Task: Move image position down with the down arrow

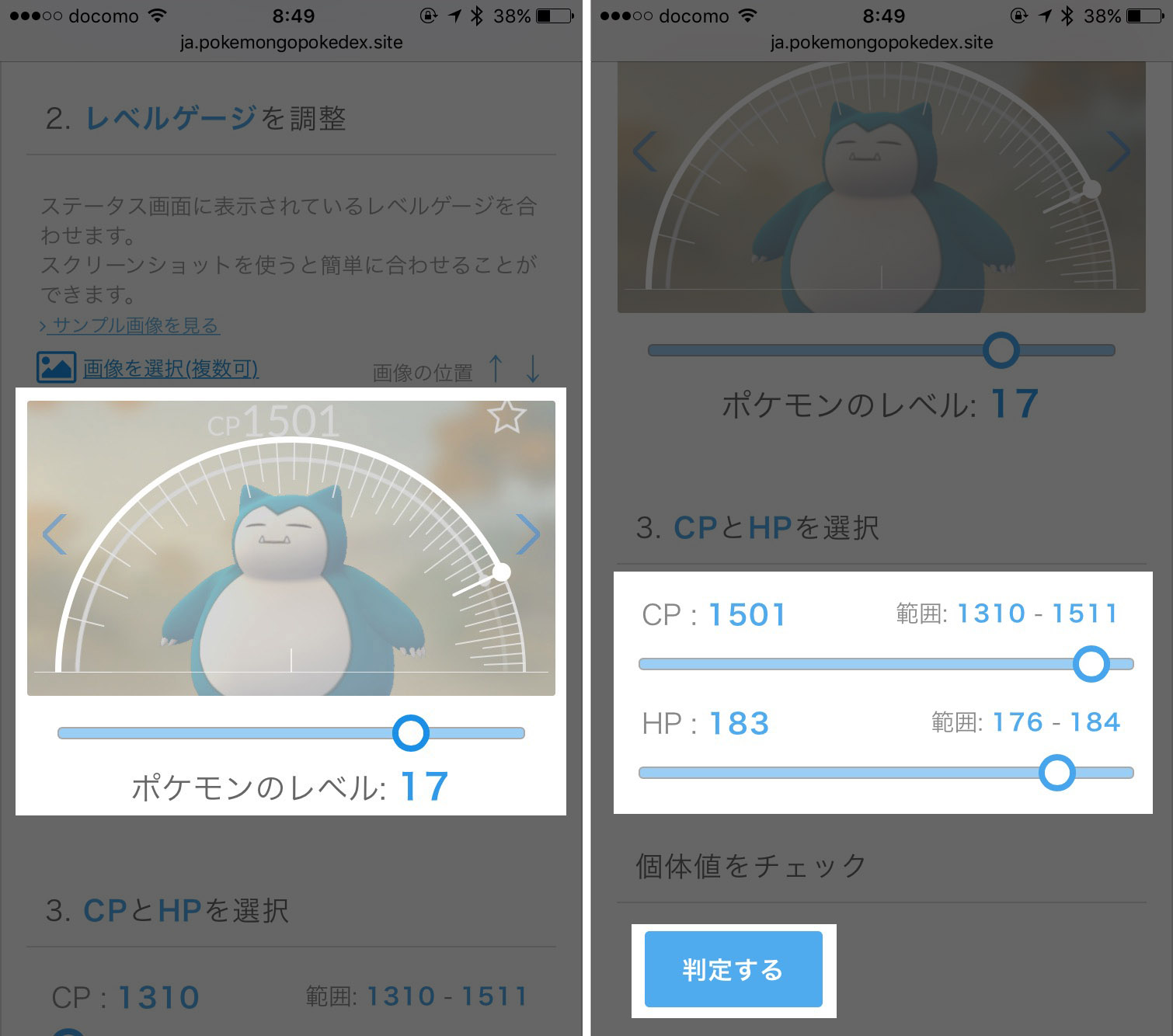Action: tap(533, 368)
